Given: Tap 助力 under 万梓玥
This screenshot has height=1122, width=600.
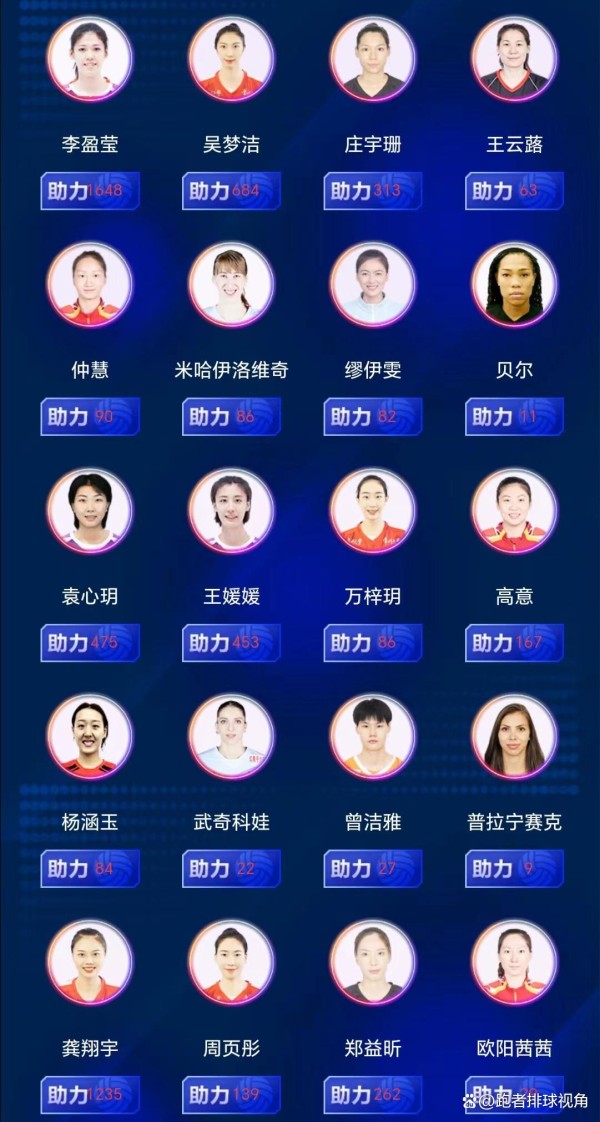Looking at the screenshot, I should [373, 643].
